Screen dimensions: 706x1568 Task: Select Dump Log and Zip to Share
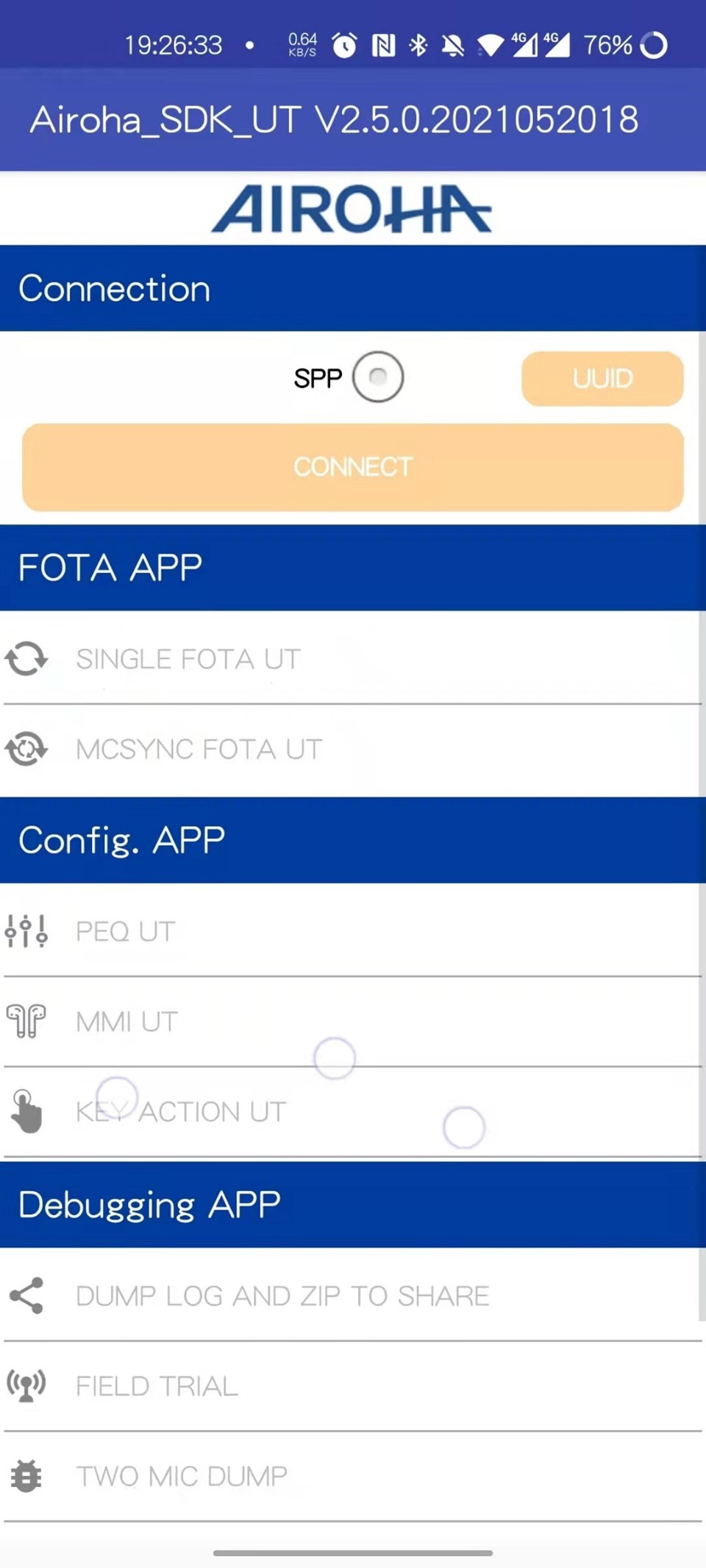(282, 1296)
